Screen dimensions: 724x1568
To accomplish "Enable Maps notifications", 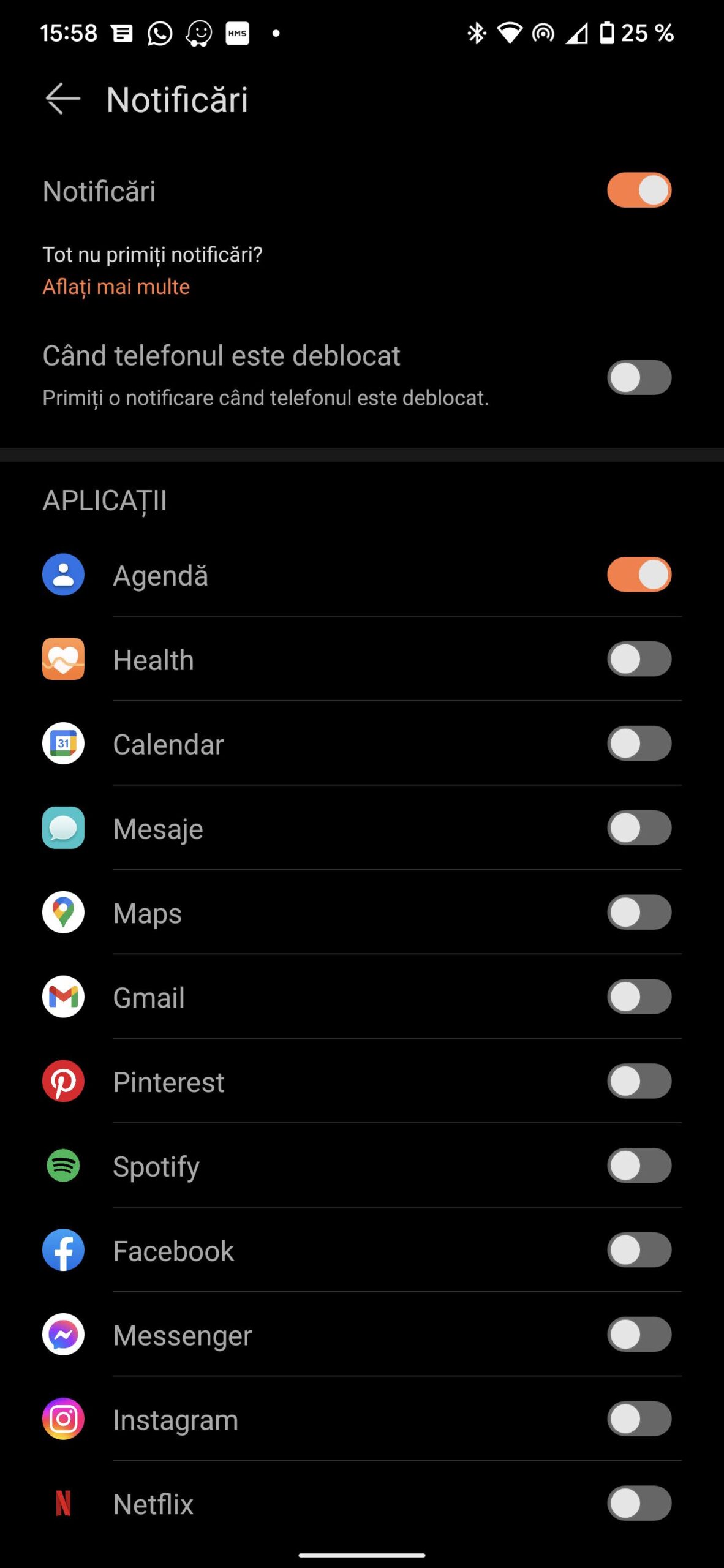I will point(639,913).
